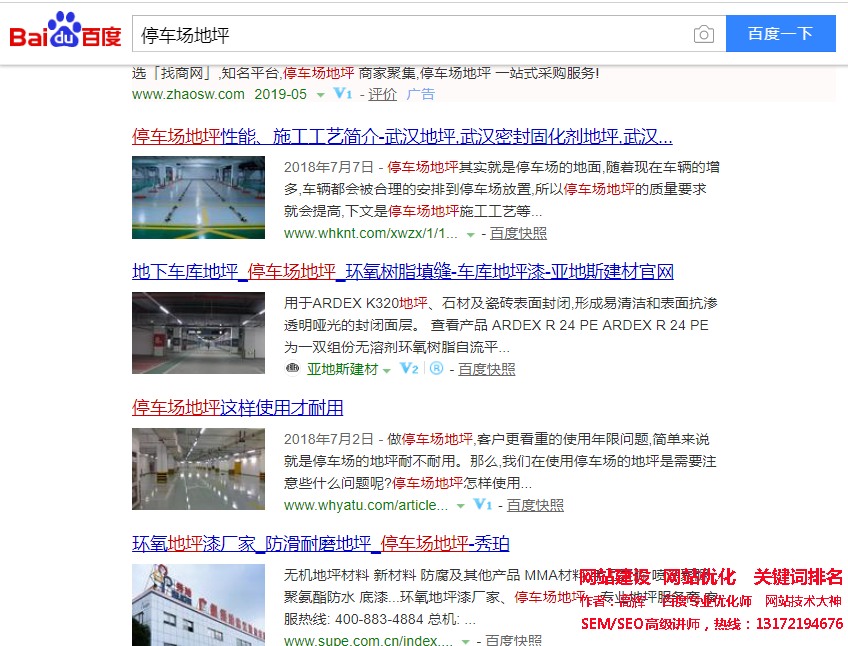The image size is (848, 646).
Task: Tap the thumbnail of the 亚地斯建材 result
Action: coord(198,333)
